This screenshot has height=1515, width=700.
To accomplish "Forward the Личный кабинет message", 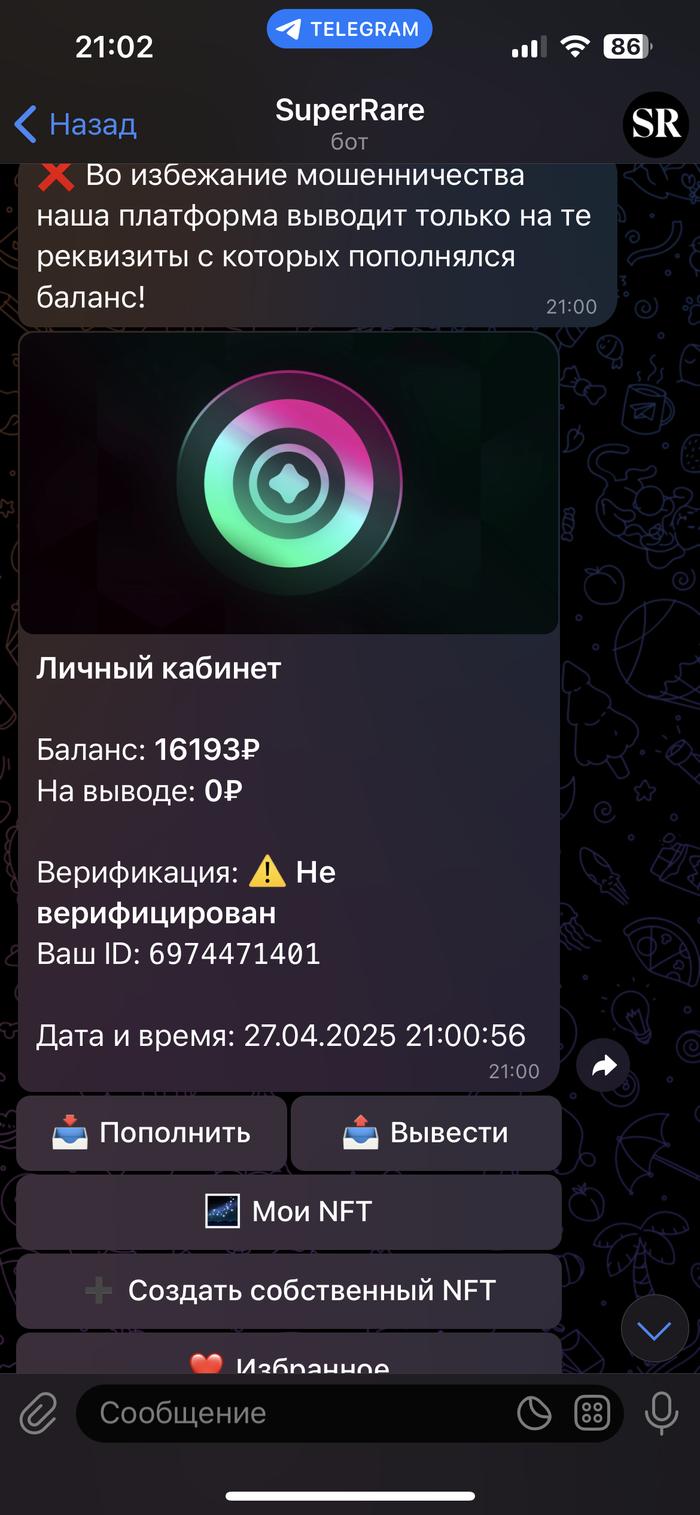I will point(604,1067).
